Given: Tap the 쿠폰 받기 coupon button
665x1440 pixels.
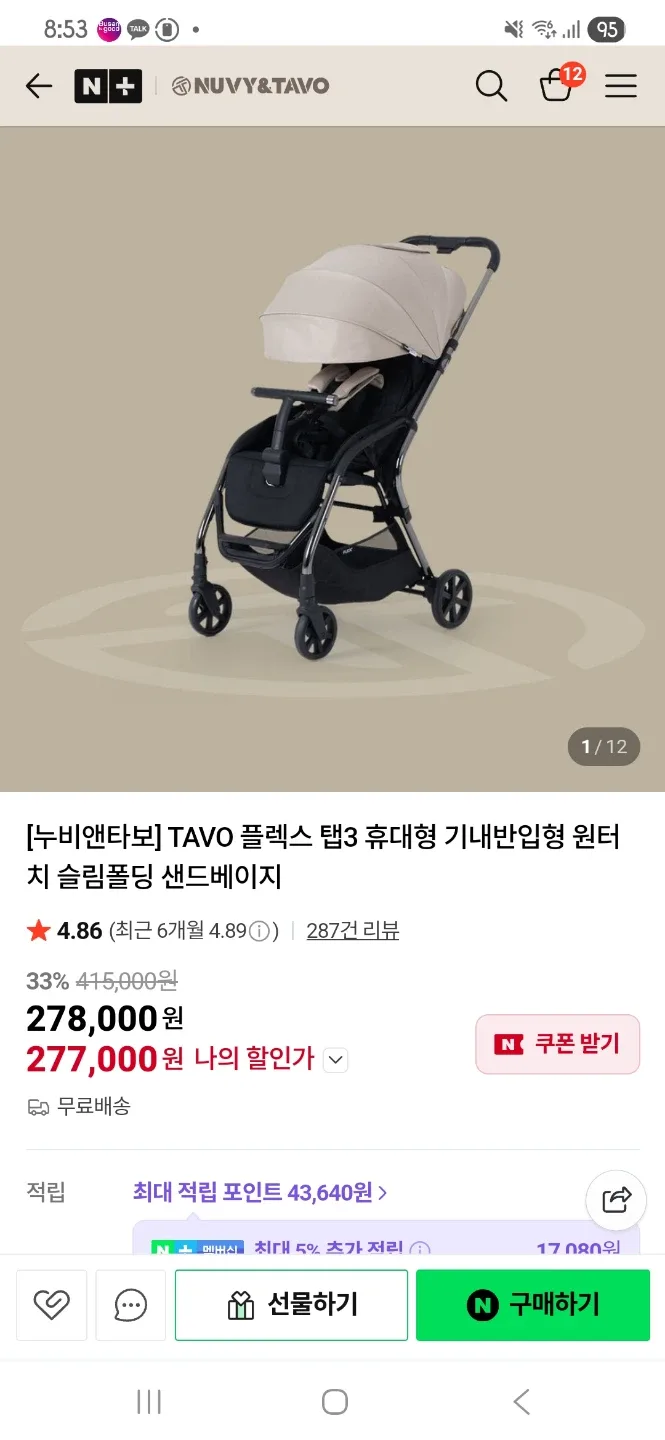Looking at the screenshot, I should coord(557,1044).
